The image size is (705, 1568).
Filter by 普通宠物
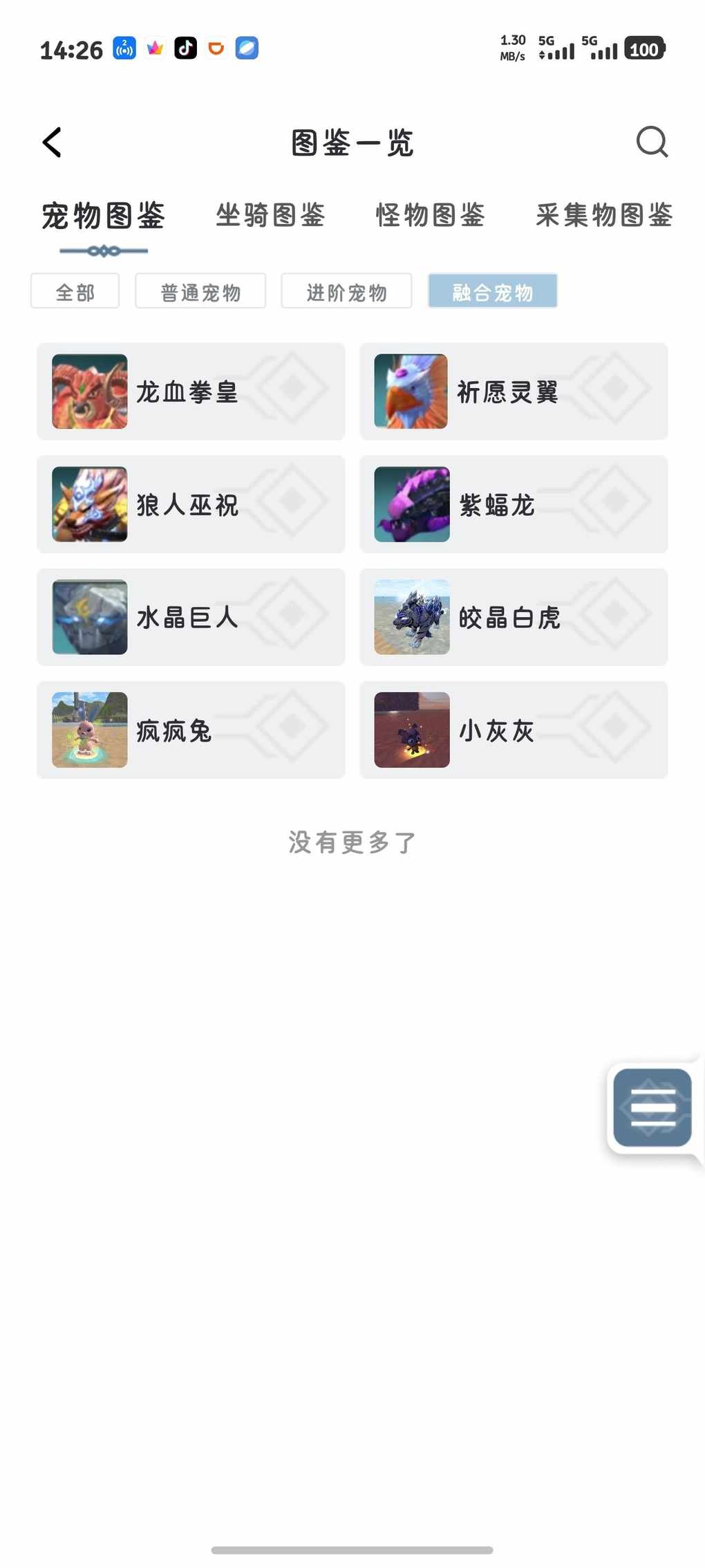pyautogui.click(x=200, y=291)
